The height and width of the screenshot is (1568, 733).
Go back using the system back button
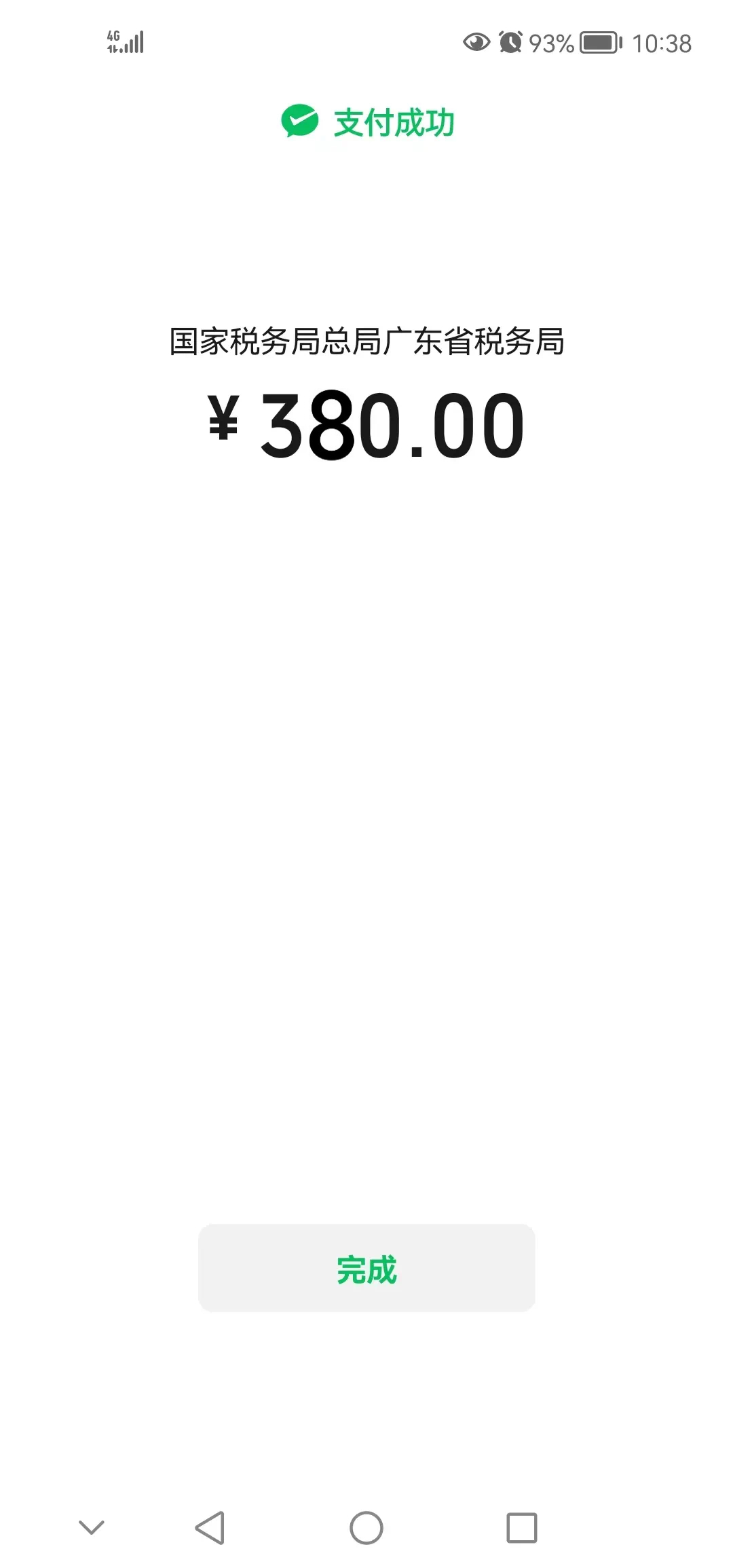click(x=210, y=1528)
